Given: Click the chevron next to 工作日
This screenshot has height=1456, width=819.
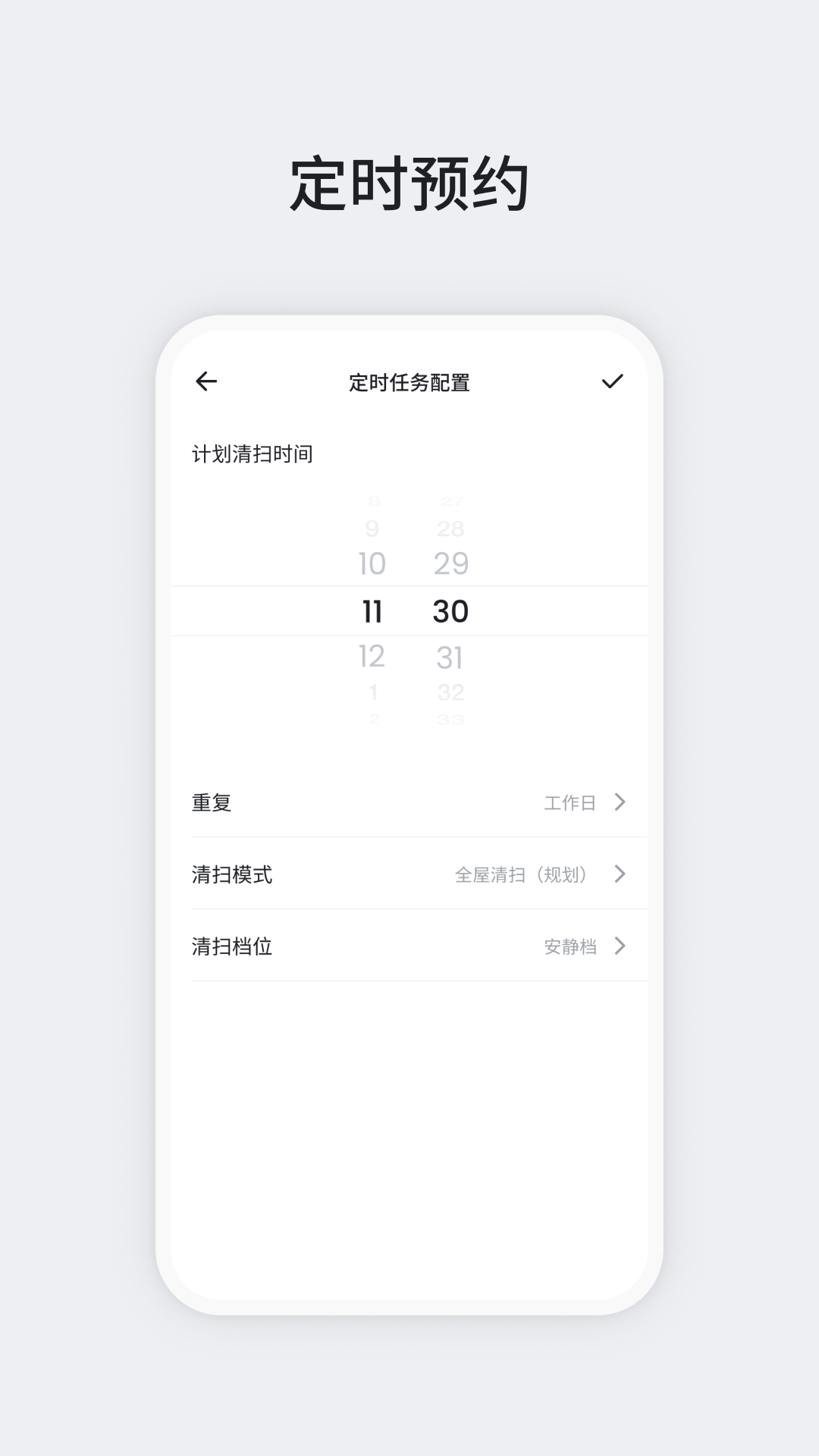Looking at the screenshot, I should pyautogui.click(x=622, y=802).
